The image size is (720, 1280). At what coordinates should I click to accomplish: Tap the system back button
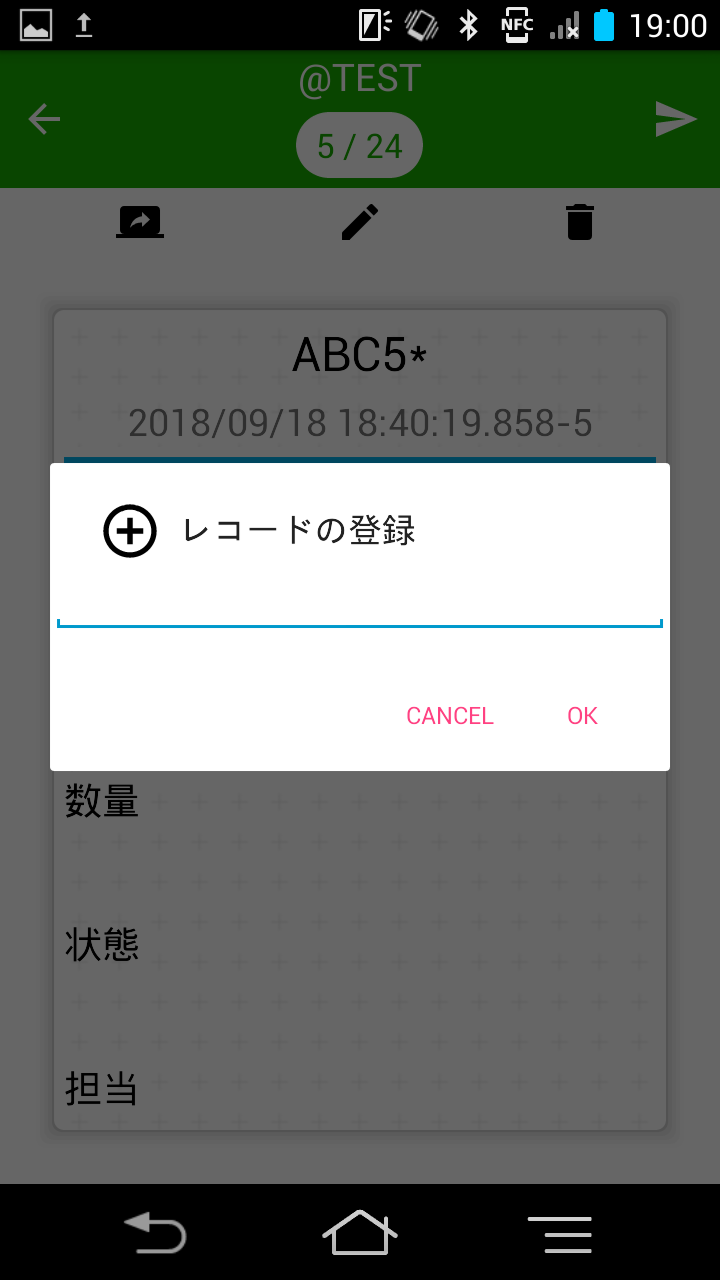(x=155, y=1232)
